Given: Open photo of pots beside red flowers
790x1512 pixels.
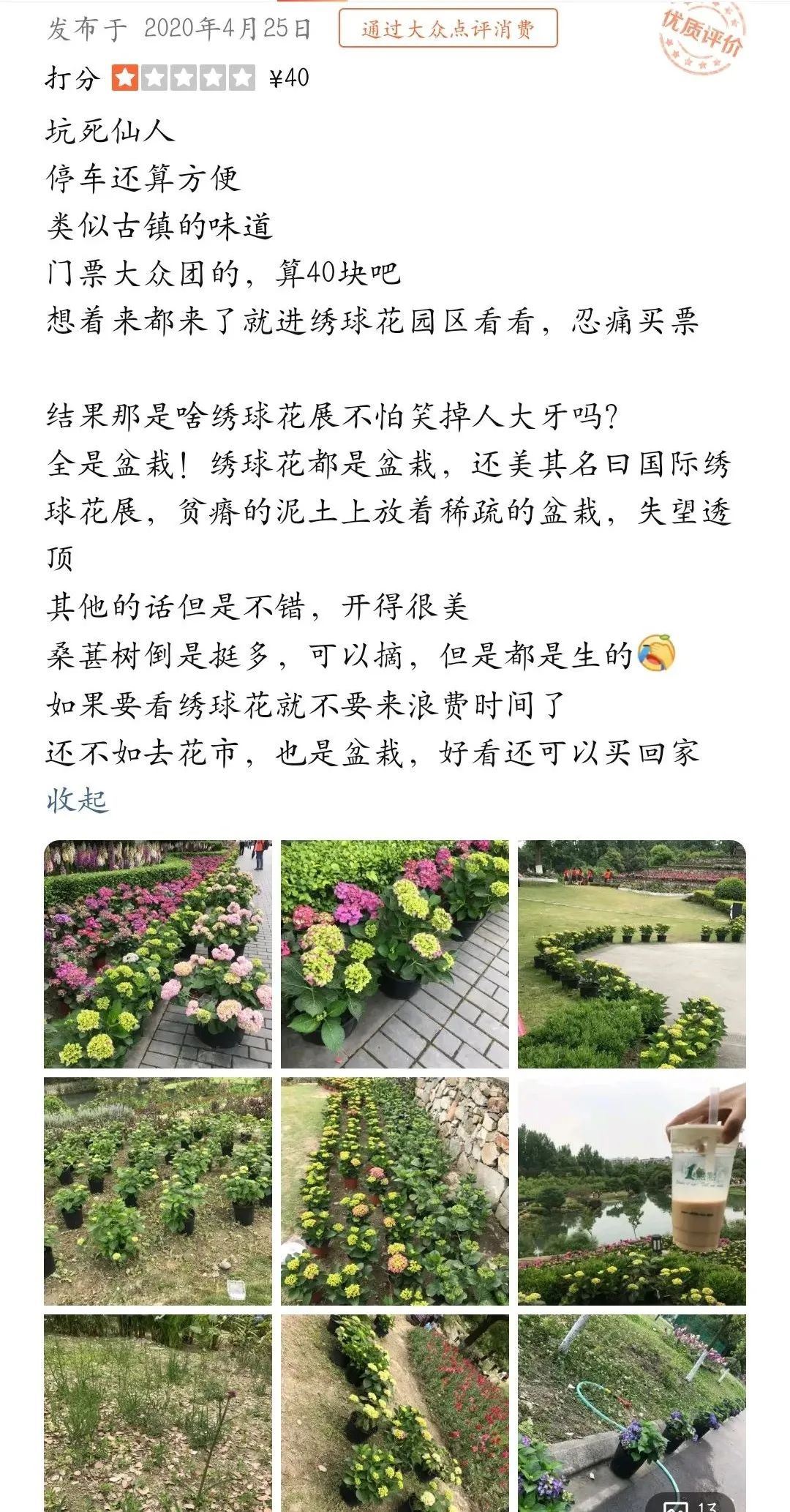Looking at the screenshot, I should [x=395, y=1412].
